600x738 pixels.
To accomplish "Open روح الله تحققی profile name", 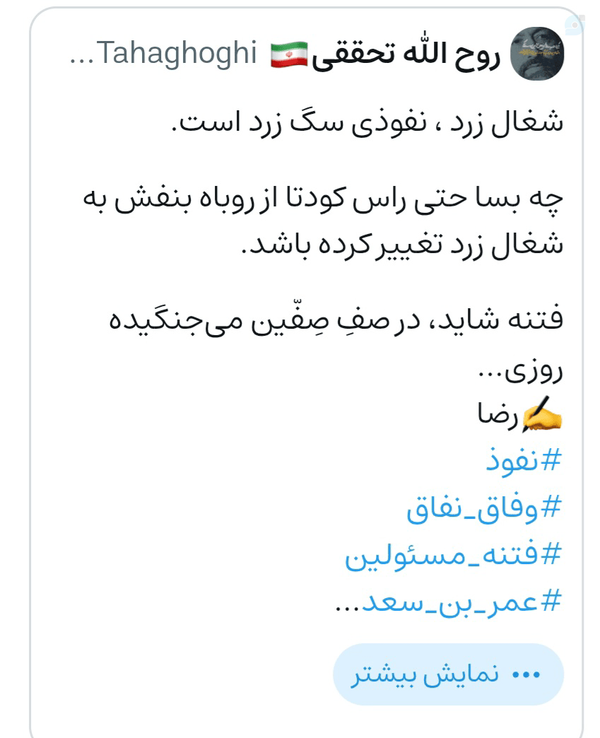I will pyautogui.click(x=406, y=53).
